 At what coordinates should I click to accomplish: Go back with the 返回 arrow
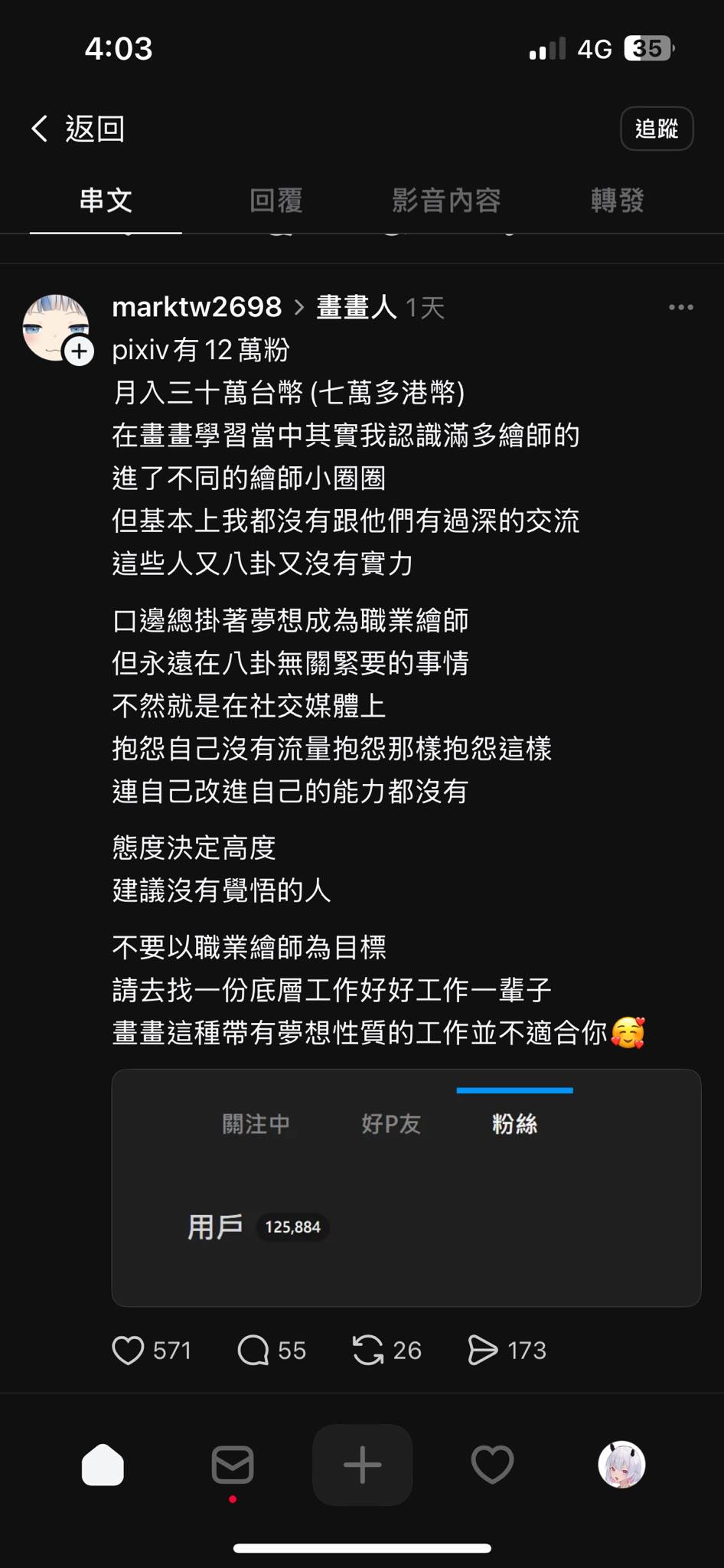[x=77, y=129]
